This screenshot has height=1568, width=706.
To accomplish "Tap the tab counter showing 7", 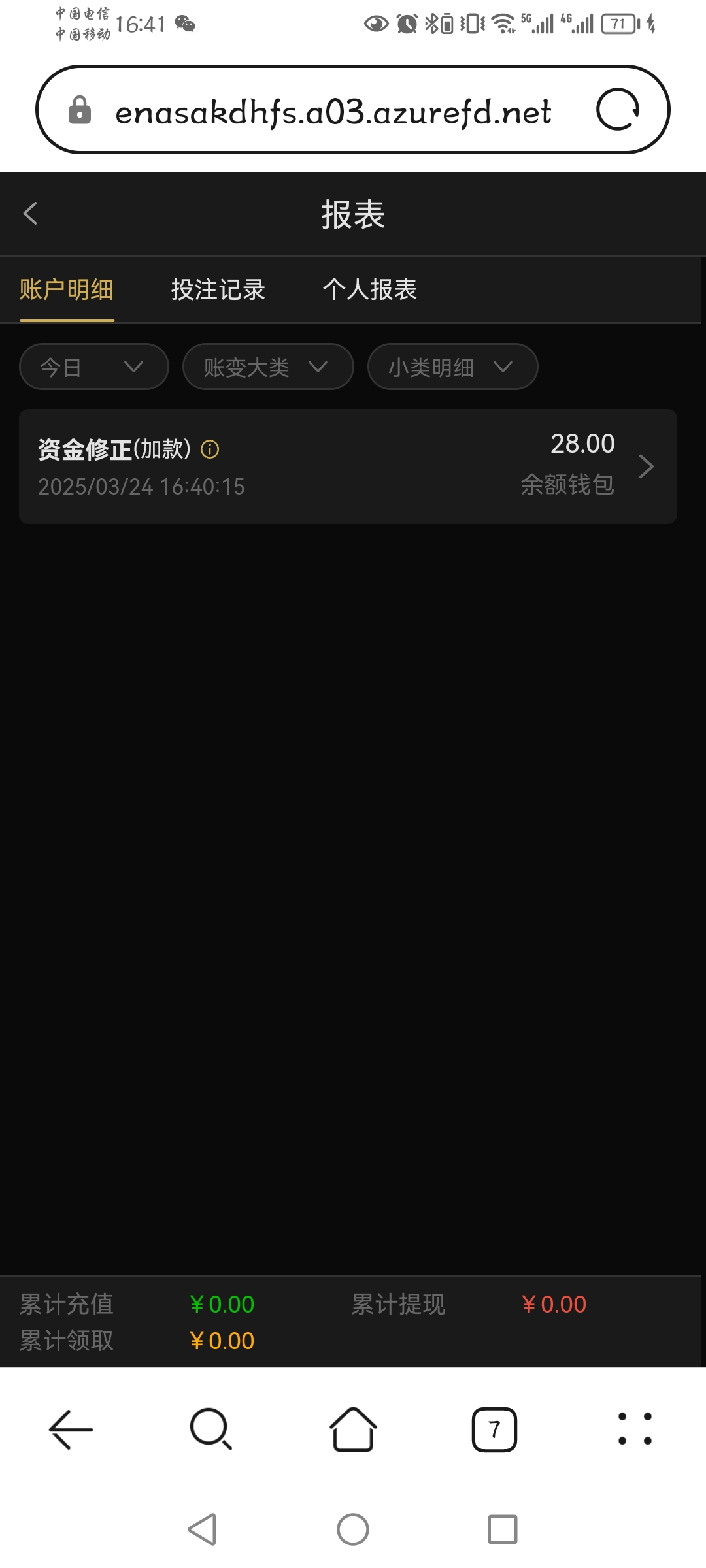I will [x=494, y=1428].
